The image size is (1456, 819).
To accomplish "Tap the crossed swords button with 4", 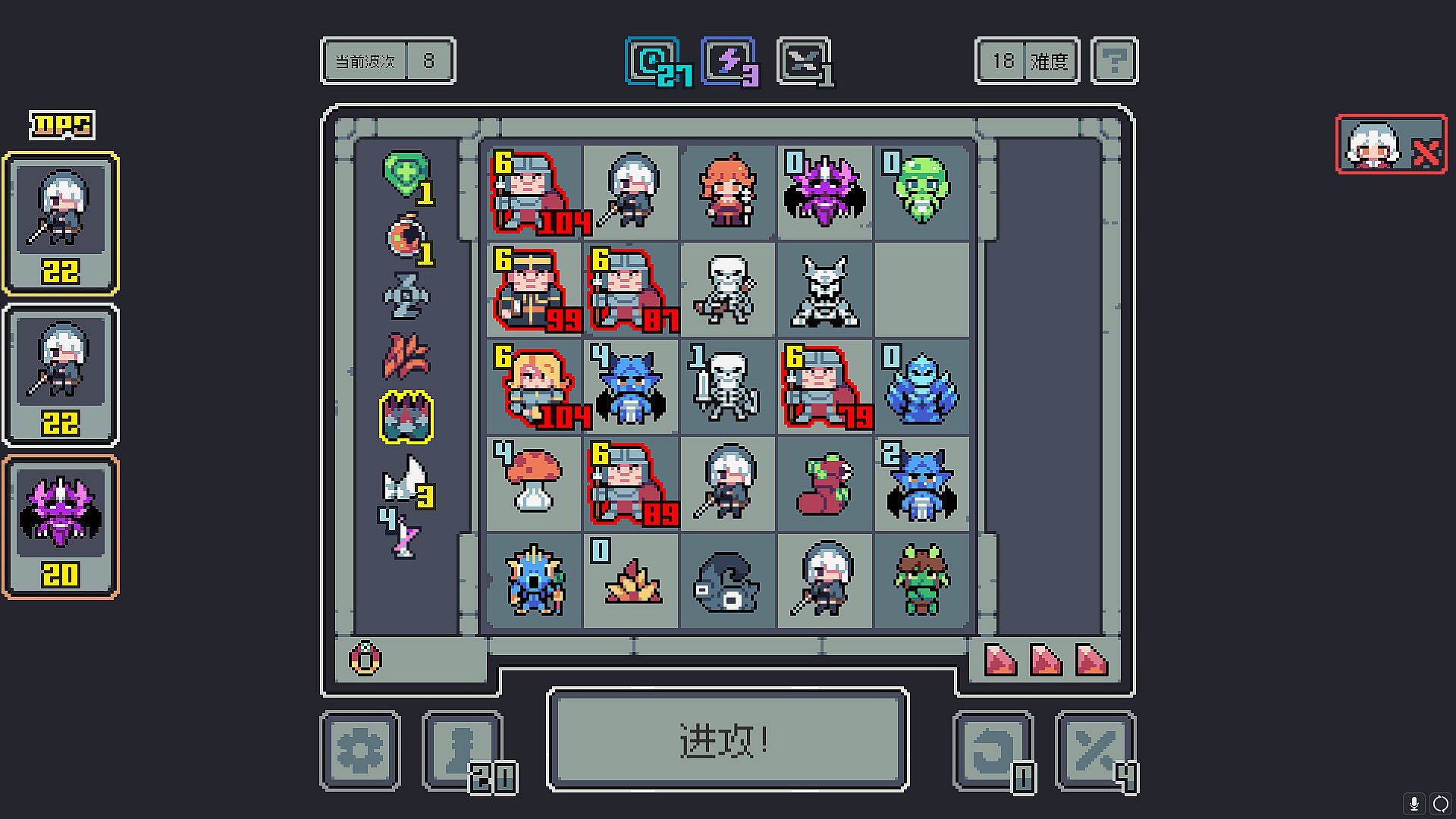I will tap(1095, 751).
